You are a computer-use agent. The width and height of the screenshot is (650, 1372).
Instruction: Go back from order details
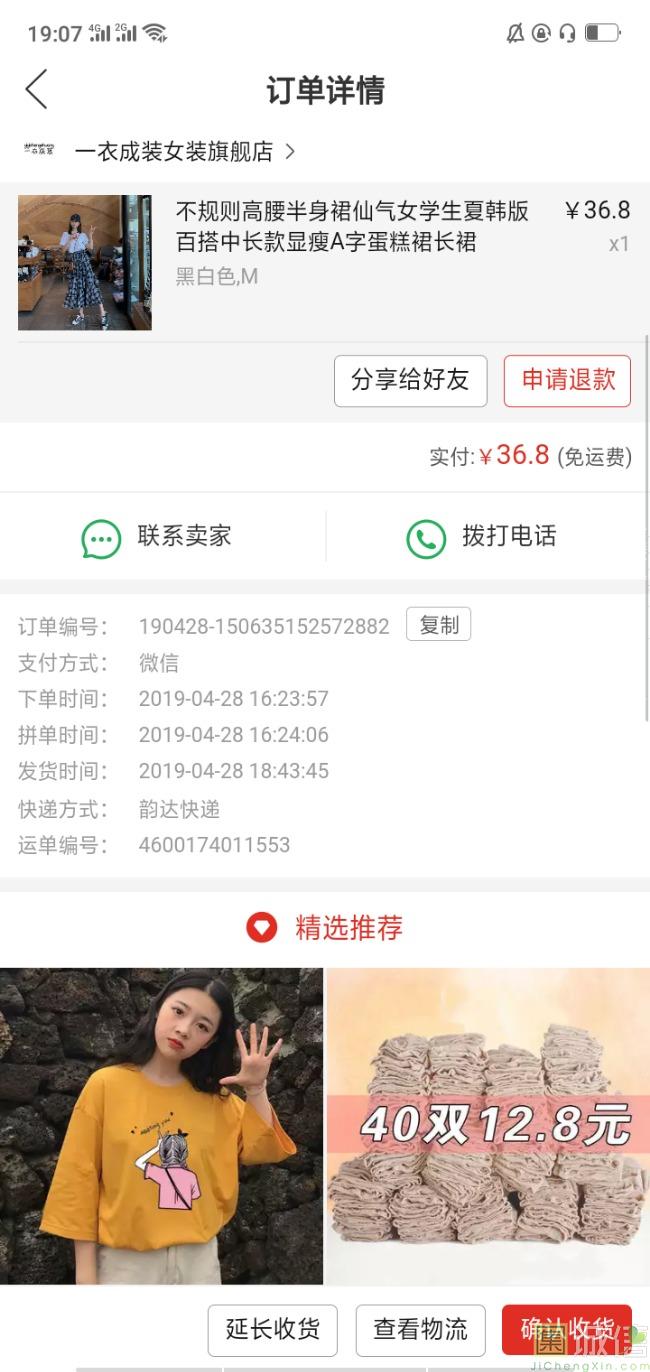[x=37, y=90]
